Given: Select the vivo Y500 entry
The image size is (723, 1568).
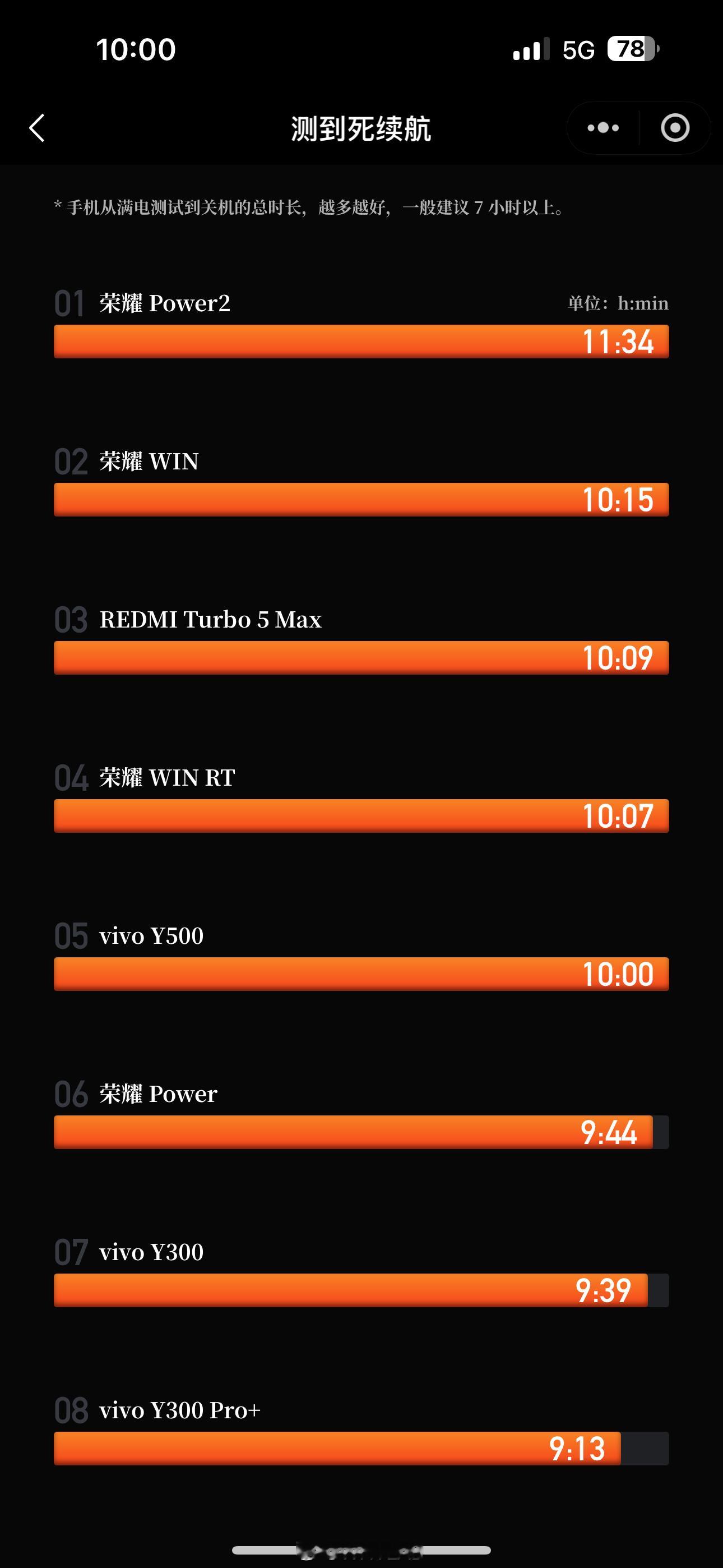Looking at the screenshot, I should 151,935.
